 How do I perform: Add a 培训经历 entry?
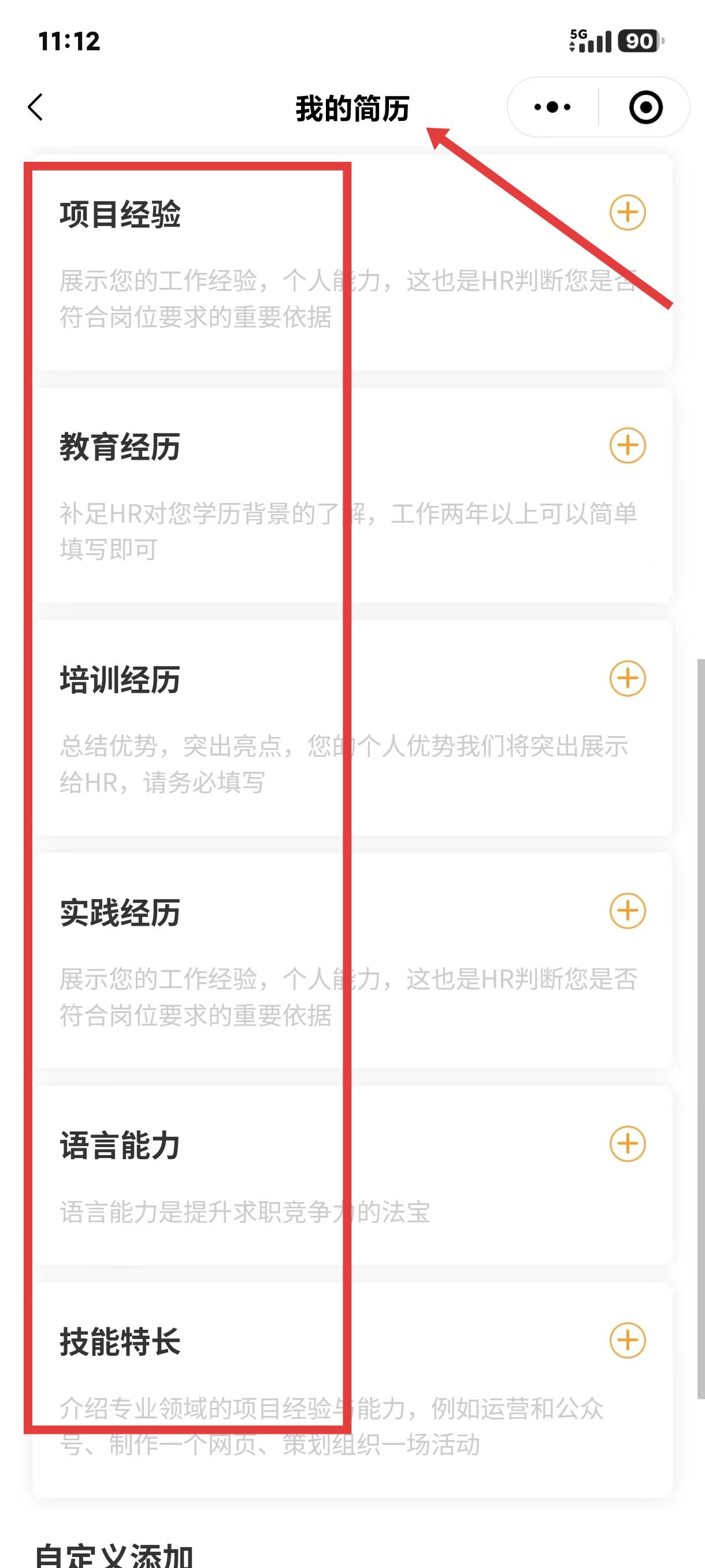(627, 678)
